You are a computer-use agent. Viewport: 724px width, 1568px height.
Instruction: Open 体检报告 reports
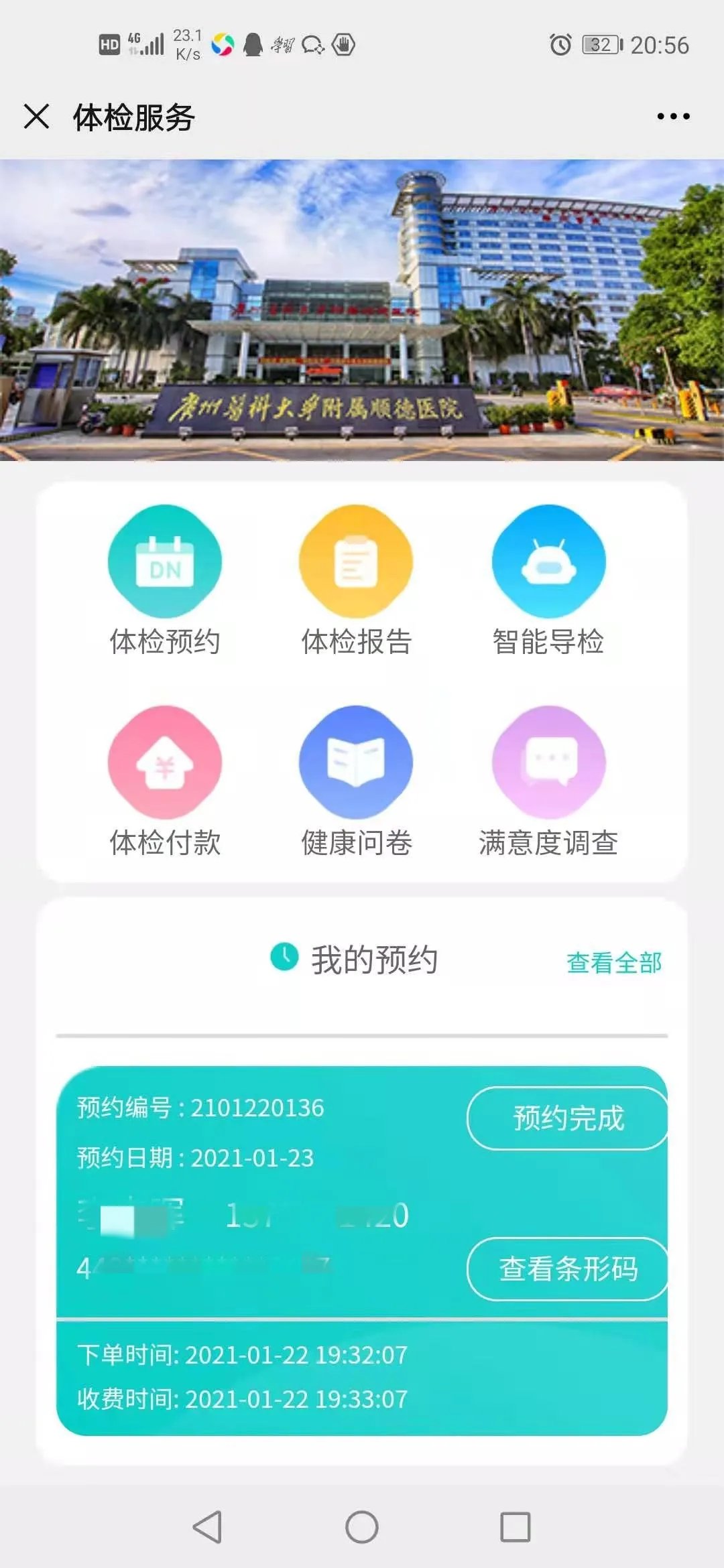(356, 580)
